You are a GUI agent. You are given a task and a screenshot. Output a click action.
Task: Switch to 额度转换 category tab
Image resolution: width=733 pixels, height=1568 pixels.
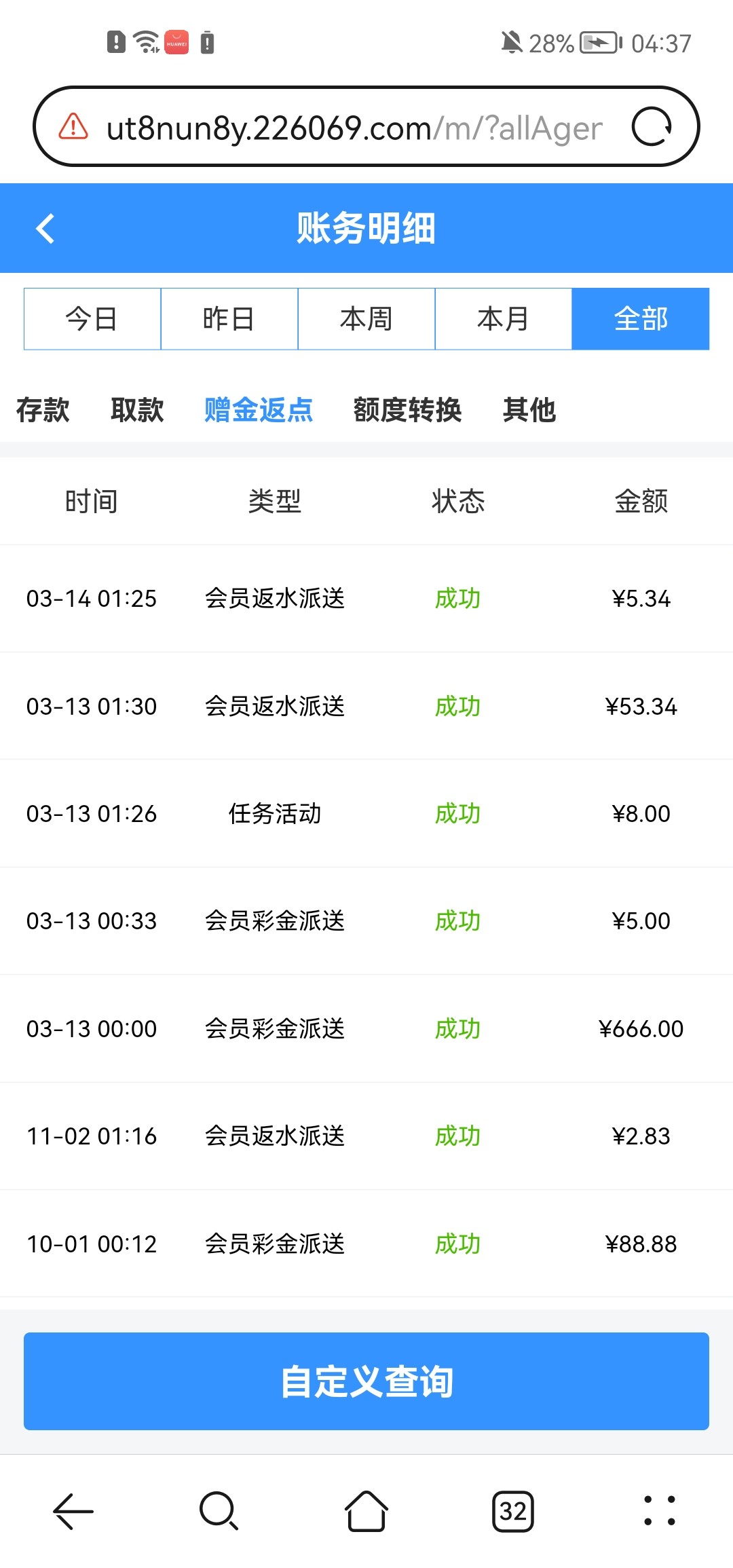tap(407, 410)
